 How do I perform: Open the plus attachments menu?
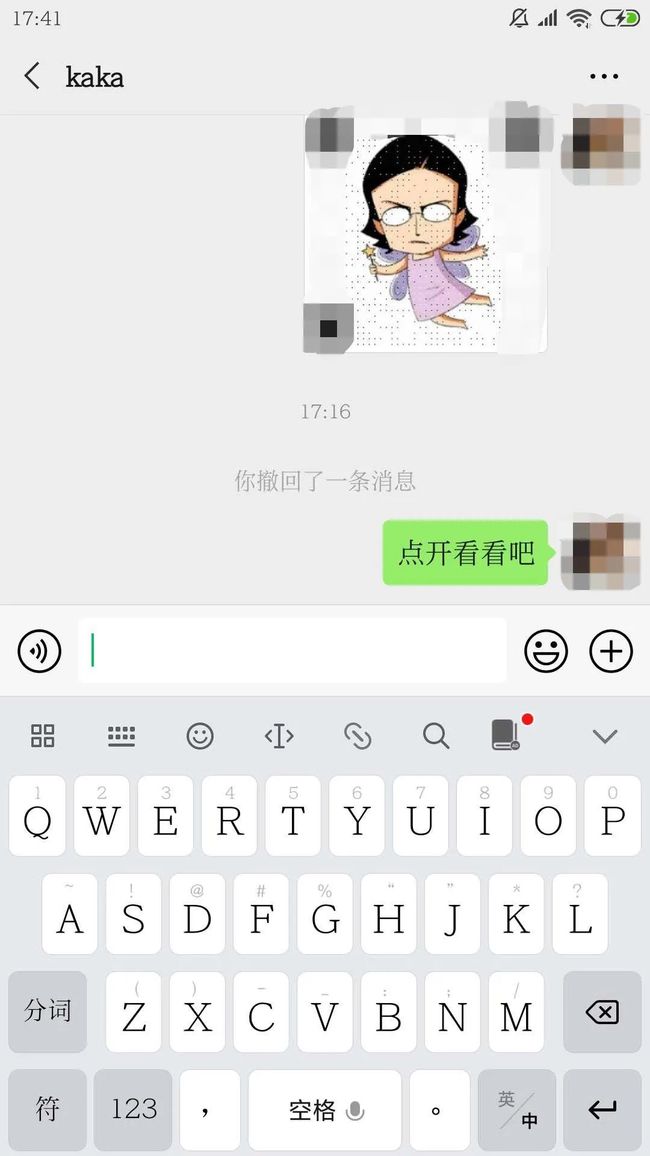(x=611, y=651)
